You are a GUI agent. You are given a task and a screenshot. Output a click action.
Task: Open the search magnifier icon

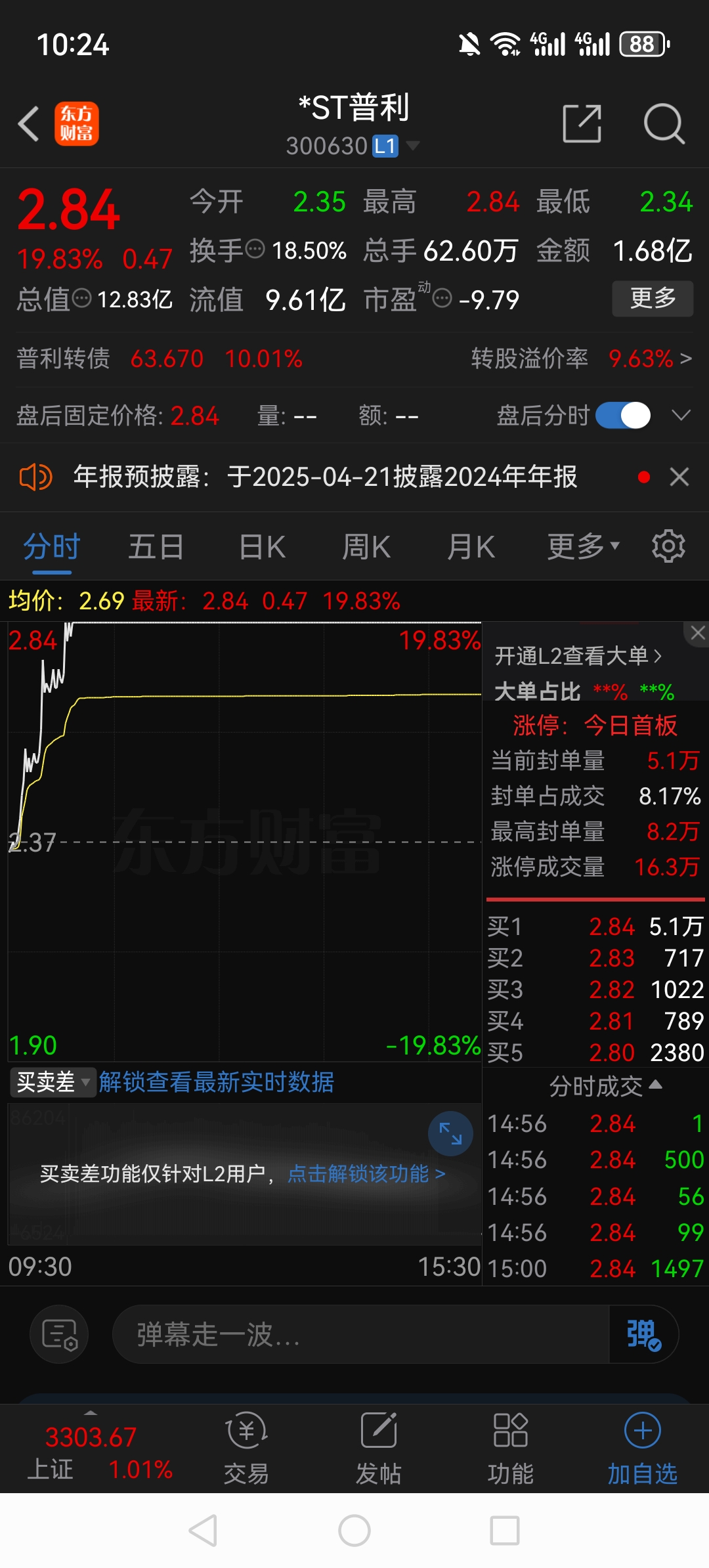[x=664, y=123]
